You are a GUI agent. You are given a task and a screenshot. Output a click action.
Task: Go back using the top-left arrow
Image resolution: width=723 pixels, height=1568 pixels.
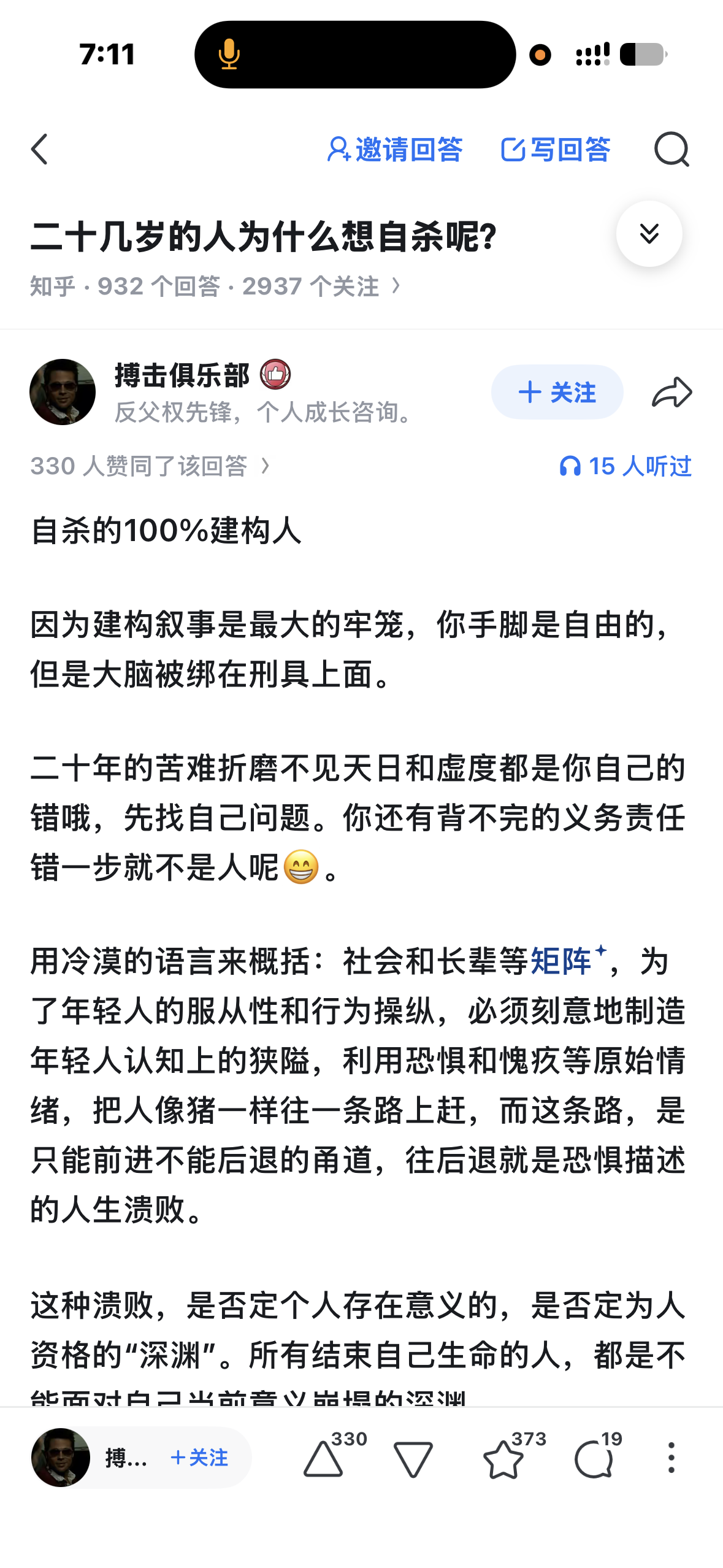[x=39, y=150]
